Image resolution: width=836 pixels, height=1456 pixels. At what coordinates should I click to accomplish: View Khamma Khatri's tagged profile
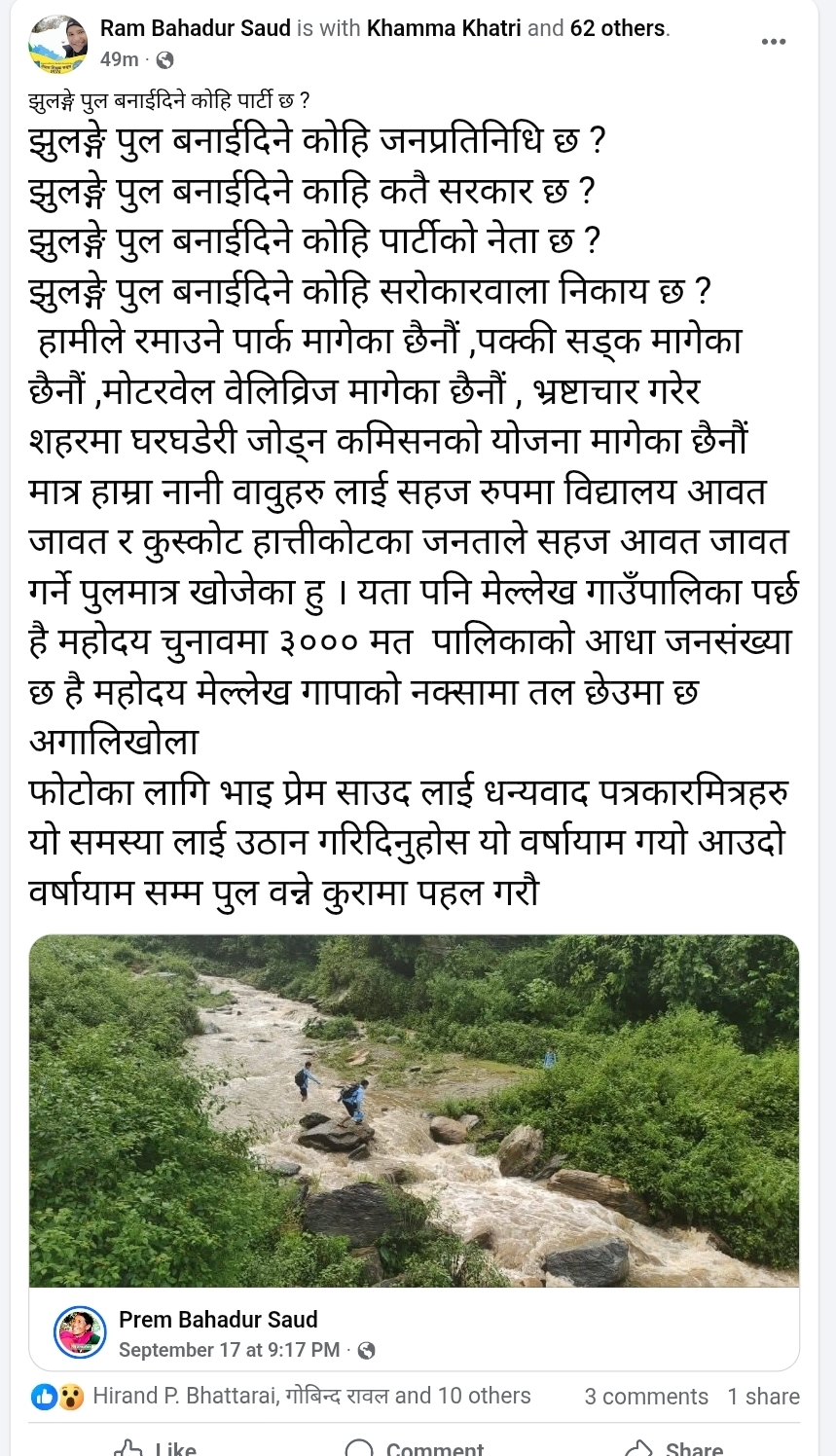click(444, 29)
